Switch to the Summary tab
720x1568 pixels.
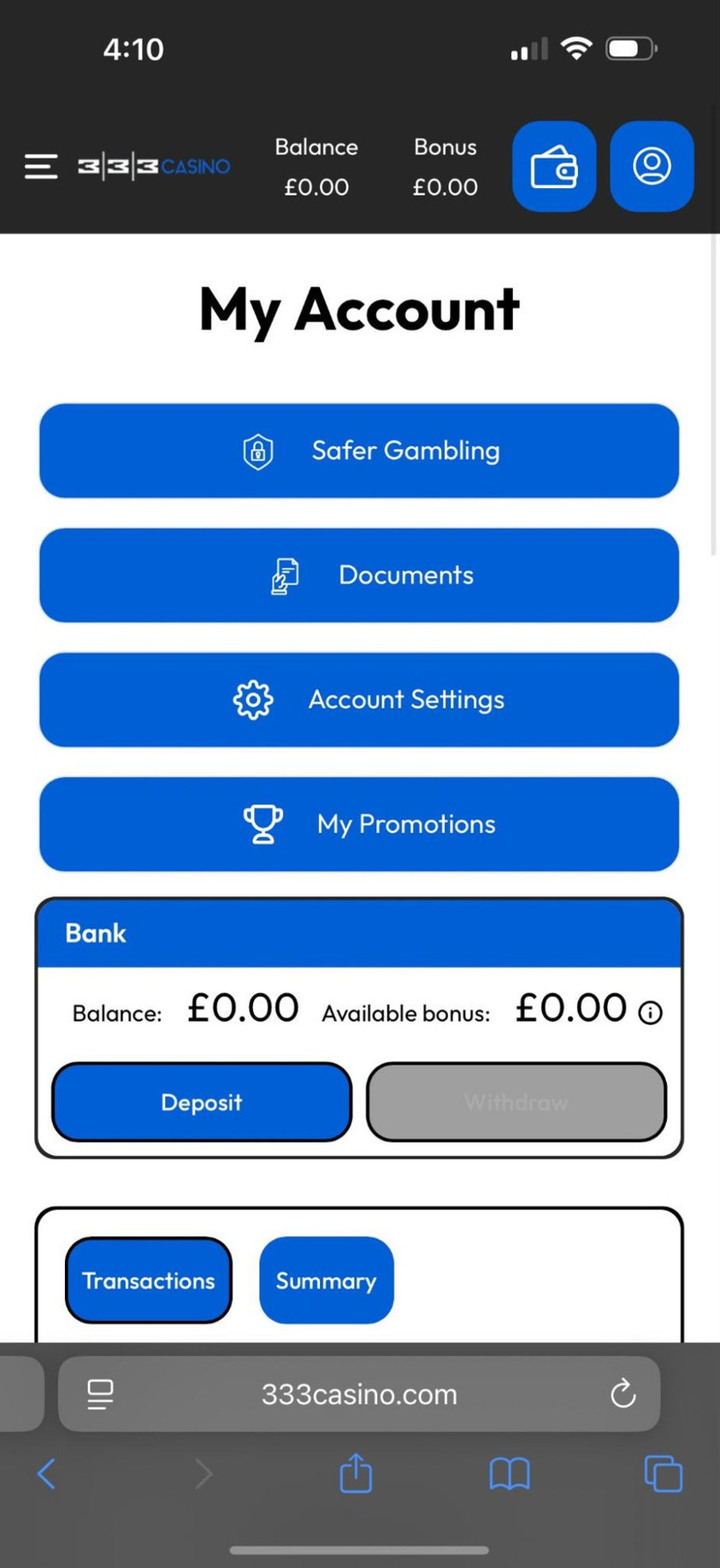click(x=326, y=1280)
